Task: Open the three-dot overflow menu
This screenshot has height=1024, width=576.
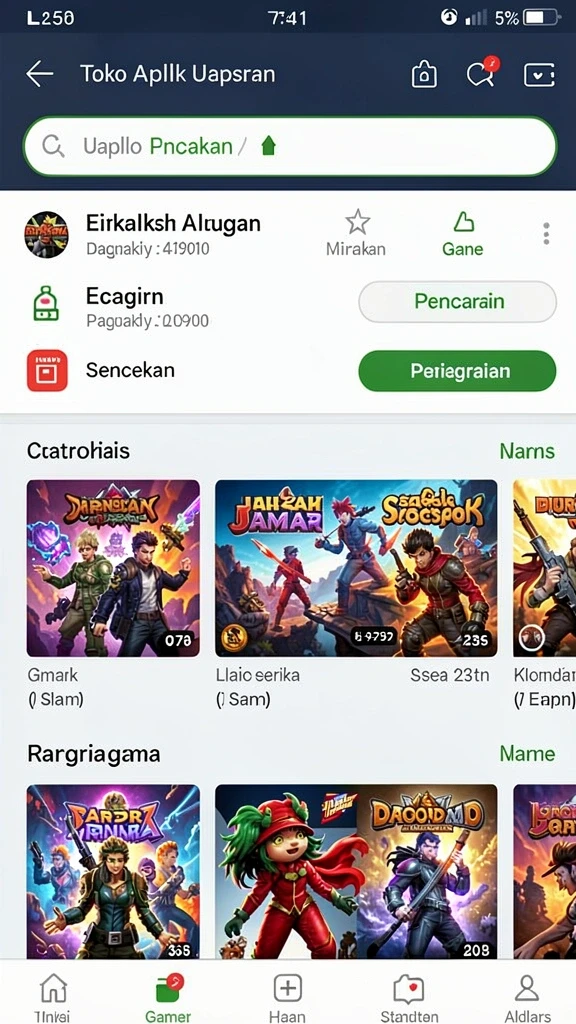Action: click(546, 234)
